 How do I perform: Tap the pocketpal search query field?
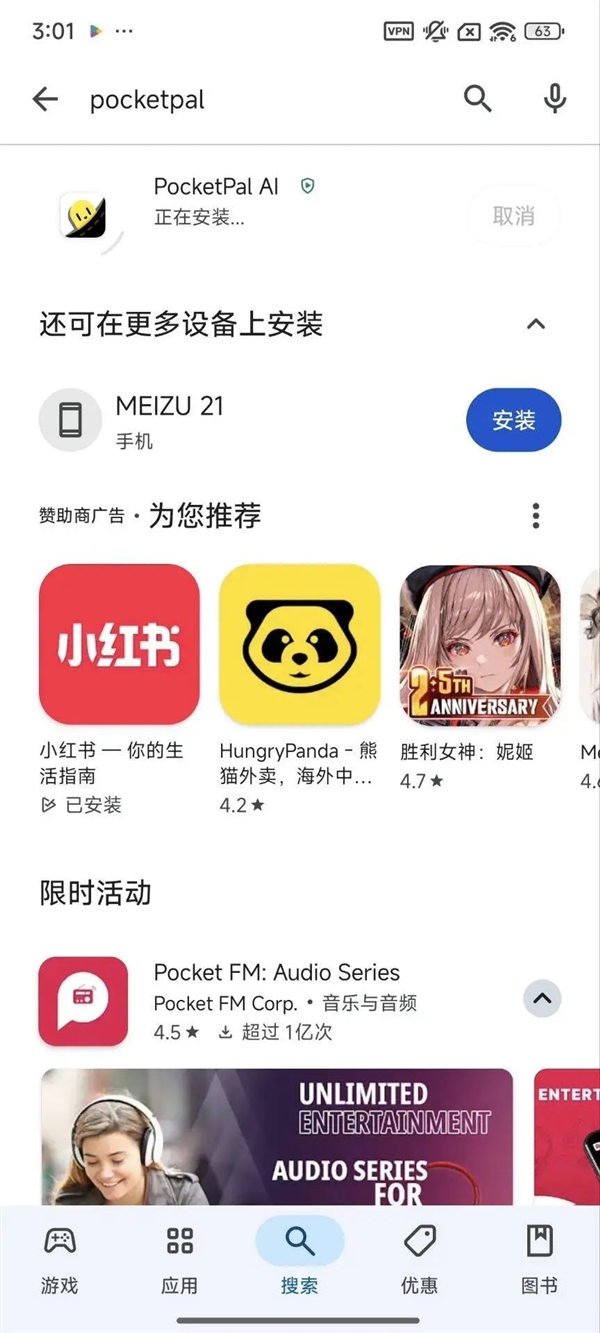(260, 100)
